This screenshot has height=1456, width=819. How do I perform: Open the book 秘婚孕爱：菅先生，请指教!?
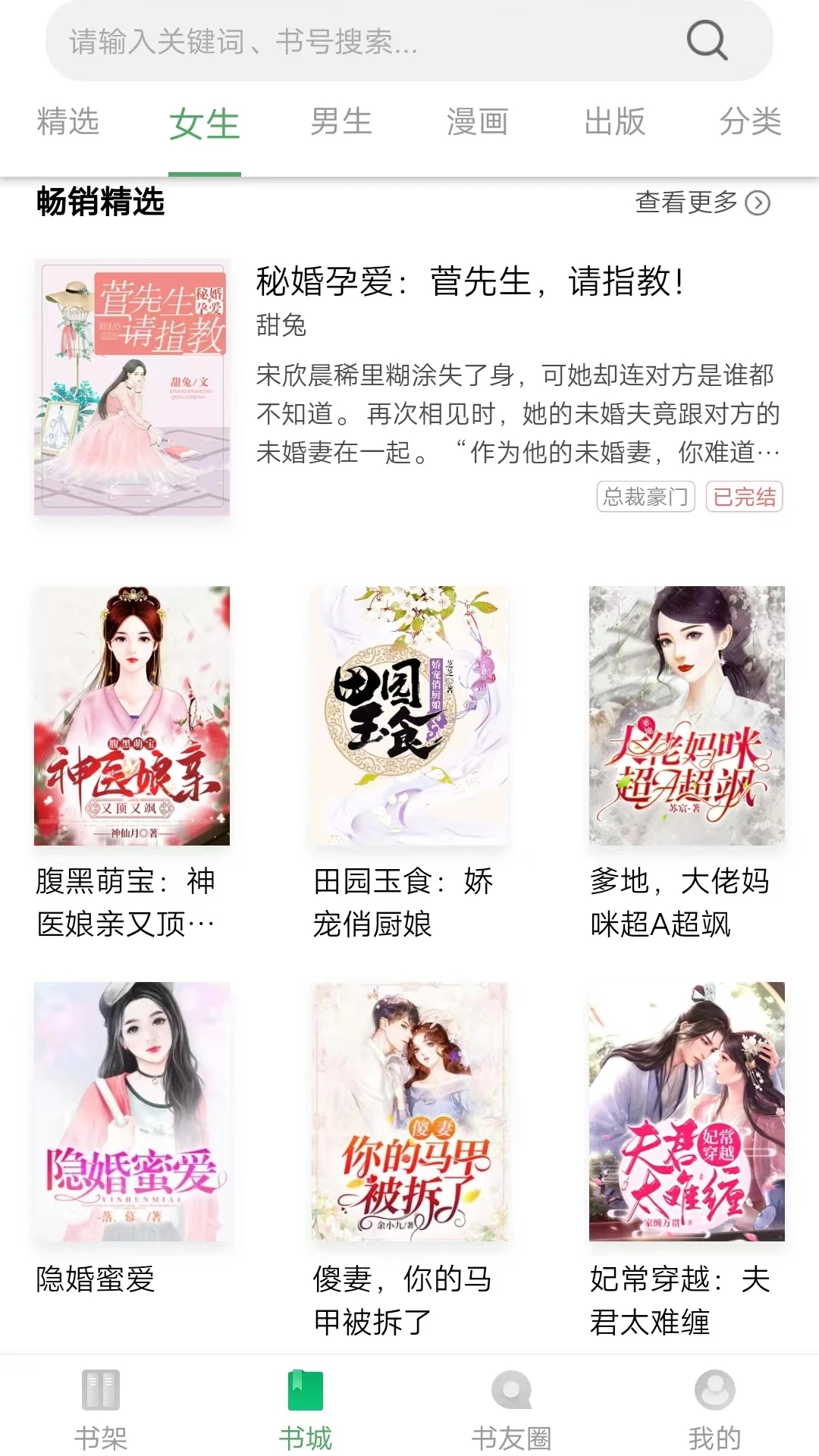pyautogui.click(x=409, y=388)
